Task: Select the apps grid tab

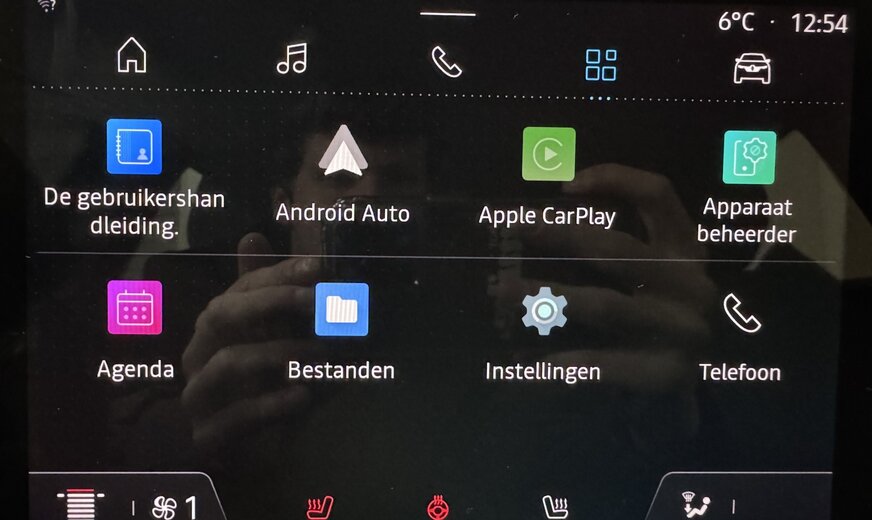Action: 600,64
